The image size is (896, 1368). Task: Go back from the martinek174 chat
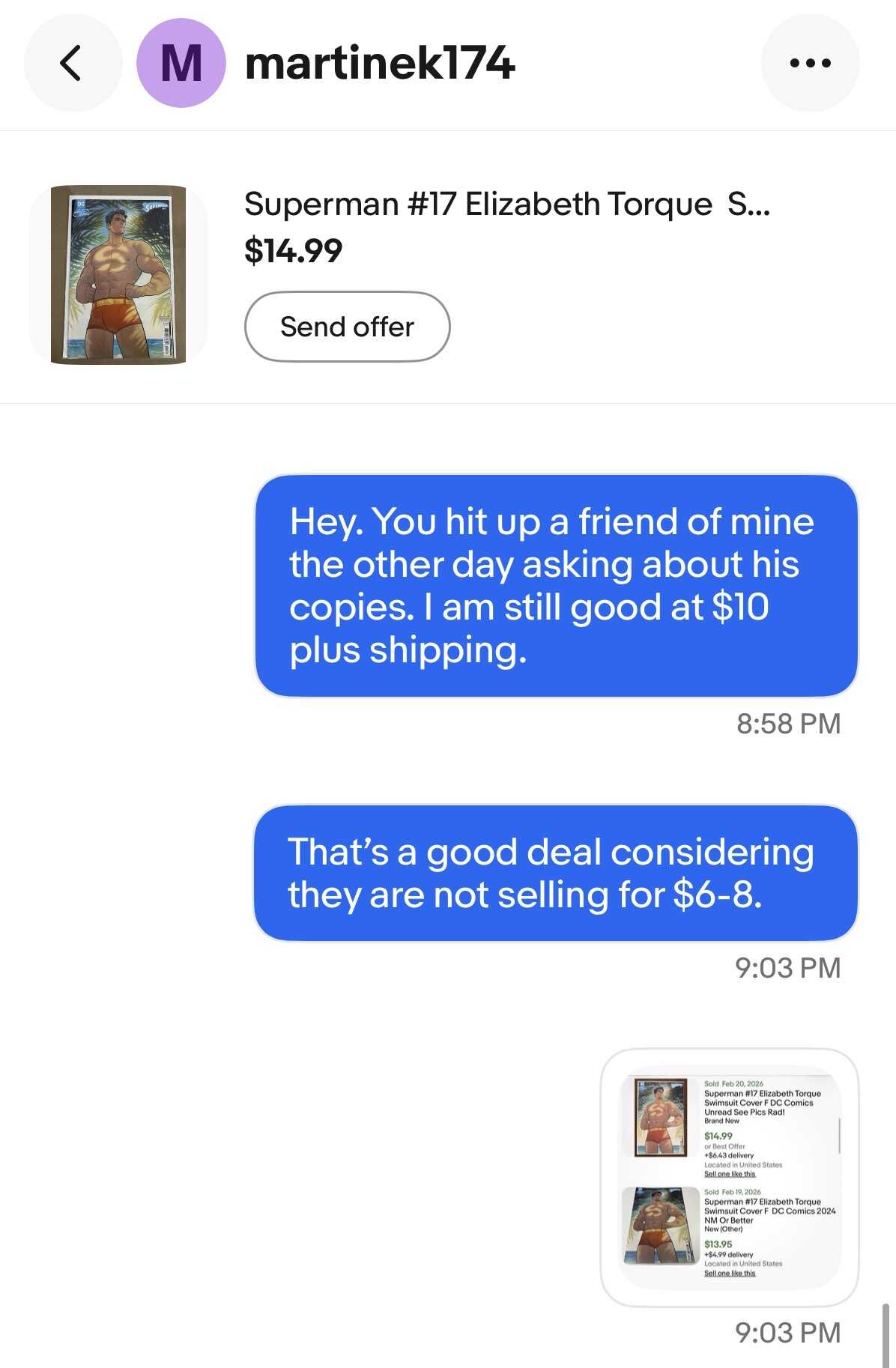pyautogui.click(x=72, y=63)
